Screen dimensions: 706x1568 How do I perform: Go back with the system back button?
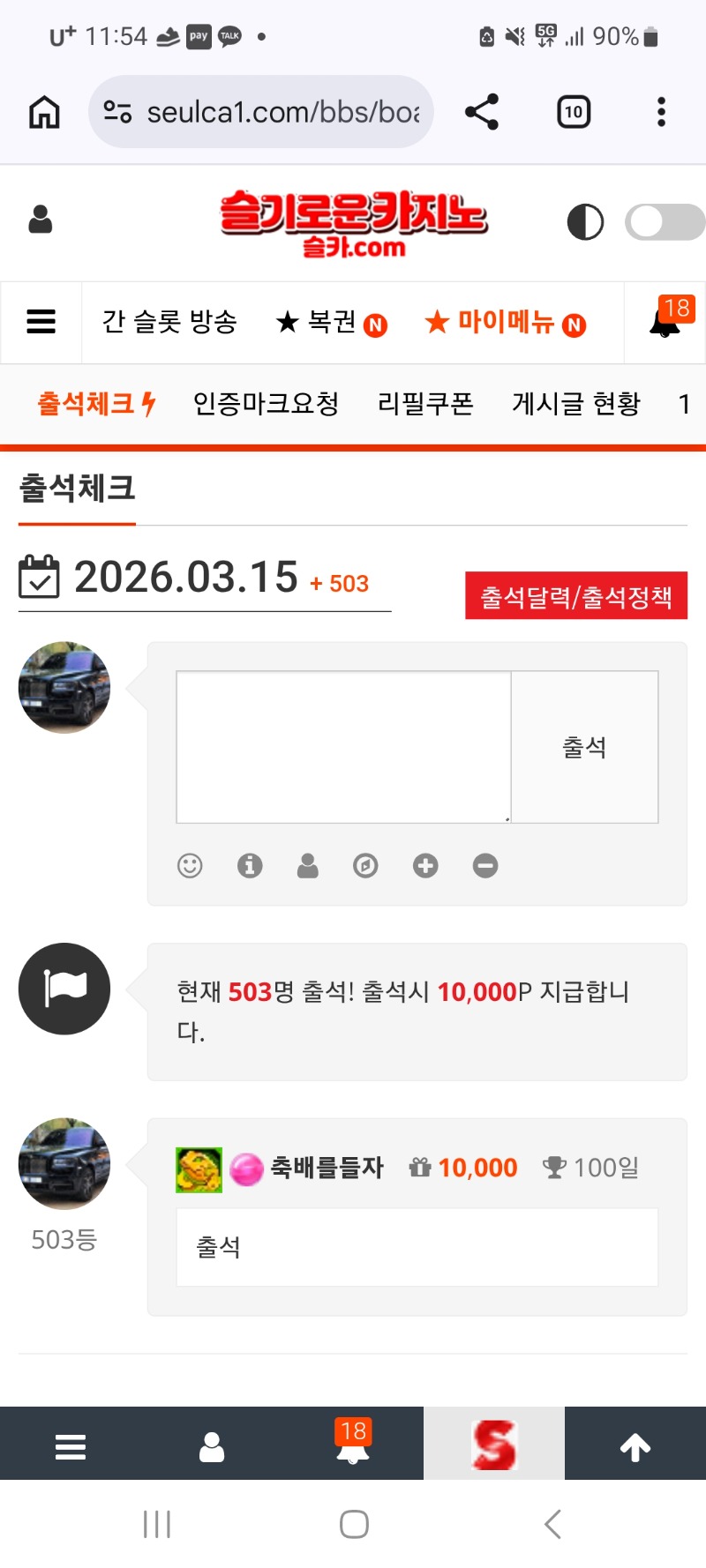pyautogui.click(x=552, y=1524)
